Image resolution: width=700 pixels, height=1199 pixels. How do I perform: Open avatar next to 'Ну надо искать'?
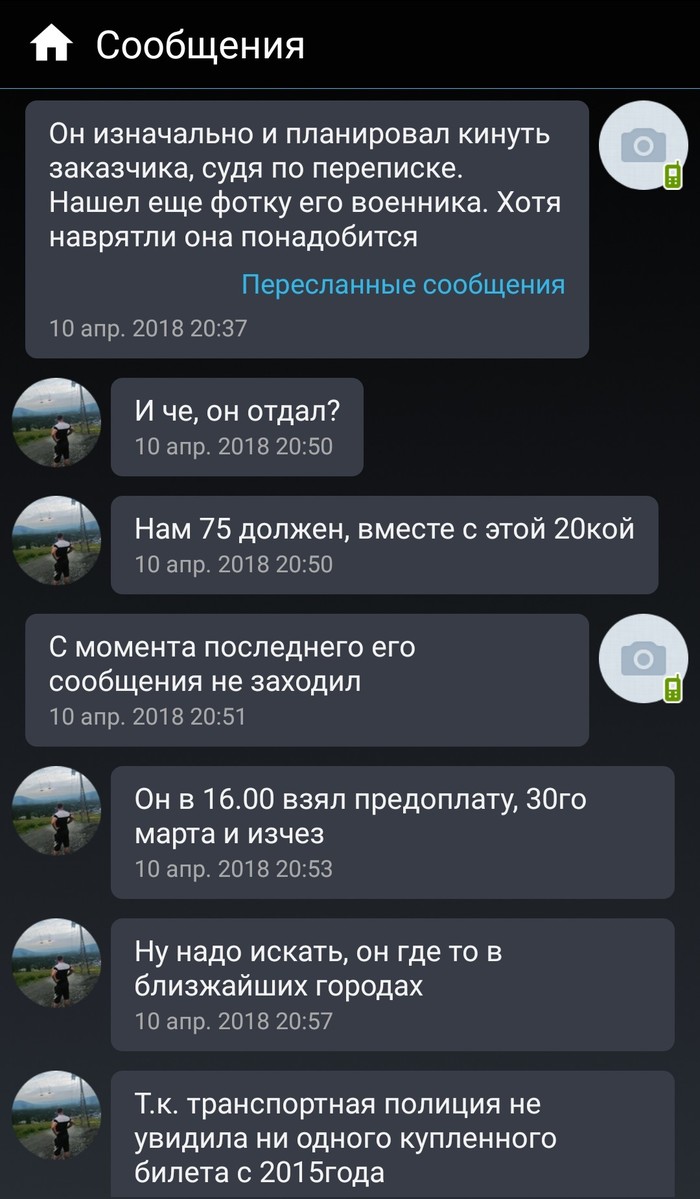point(56,965)
